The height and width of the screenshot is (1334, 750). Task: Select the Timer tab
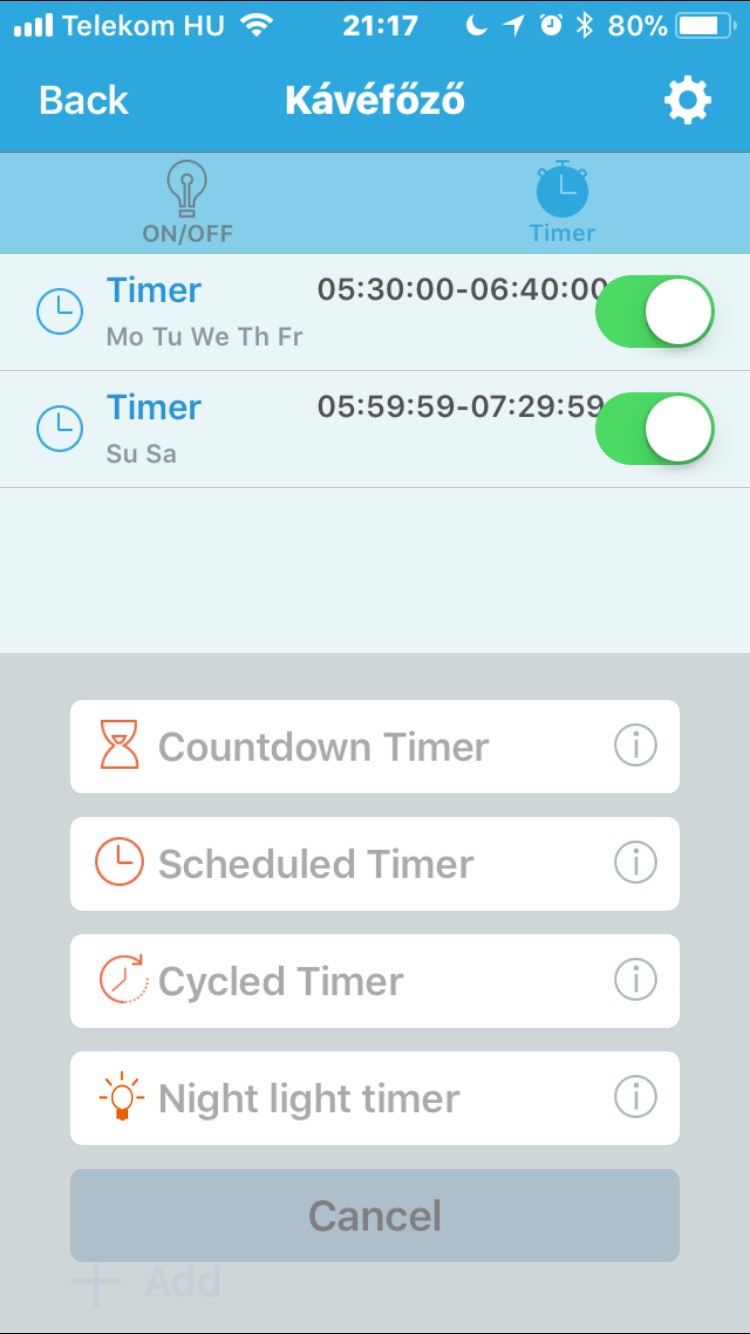tap(562, 203)
